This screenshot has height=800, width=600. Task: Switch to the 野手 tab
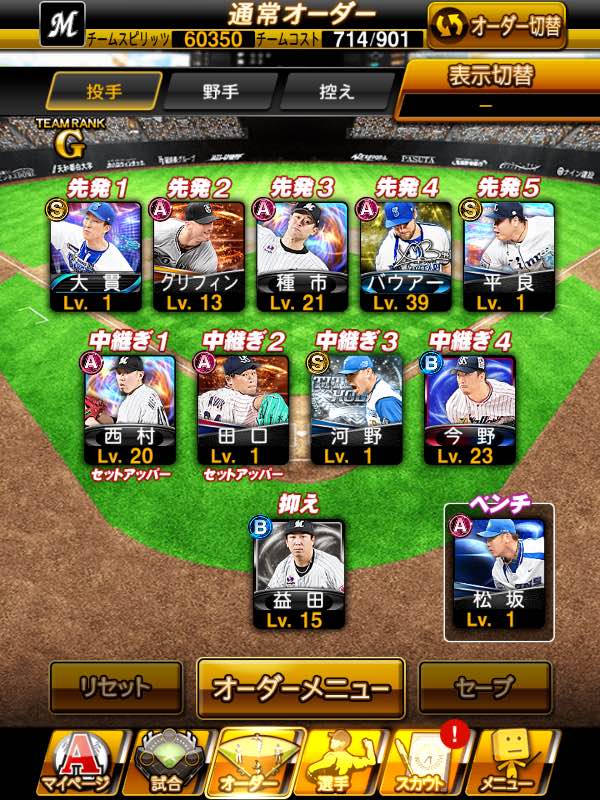pos(219,91)
